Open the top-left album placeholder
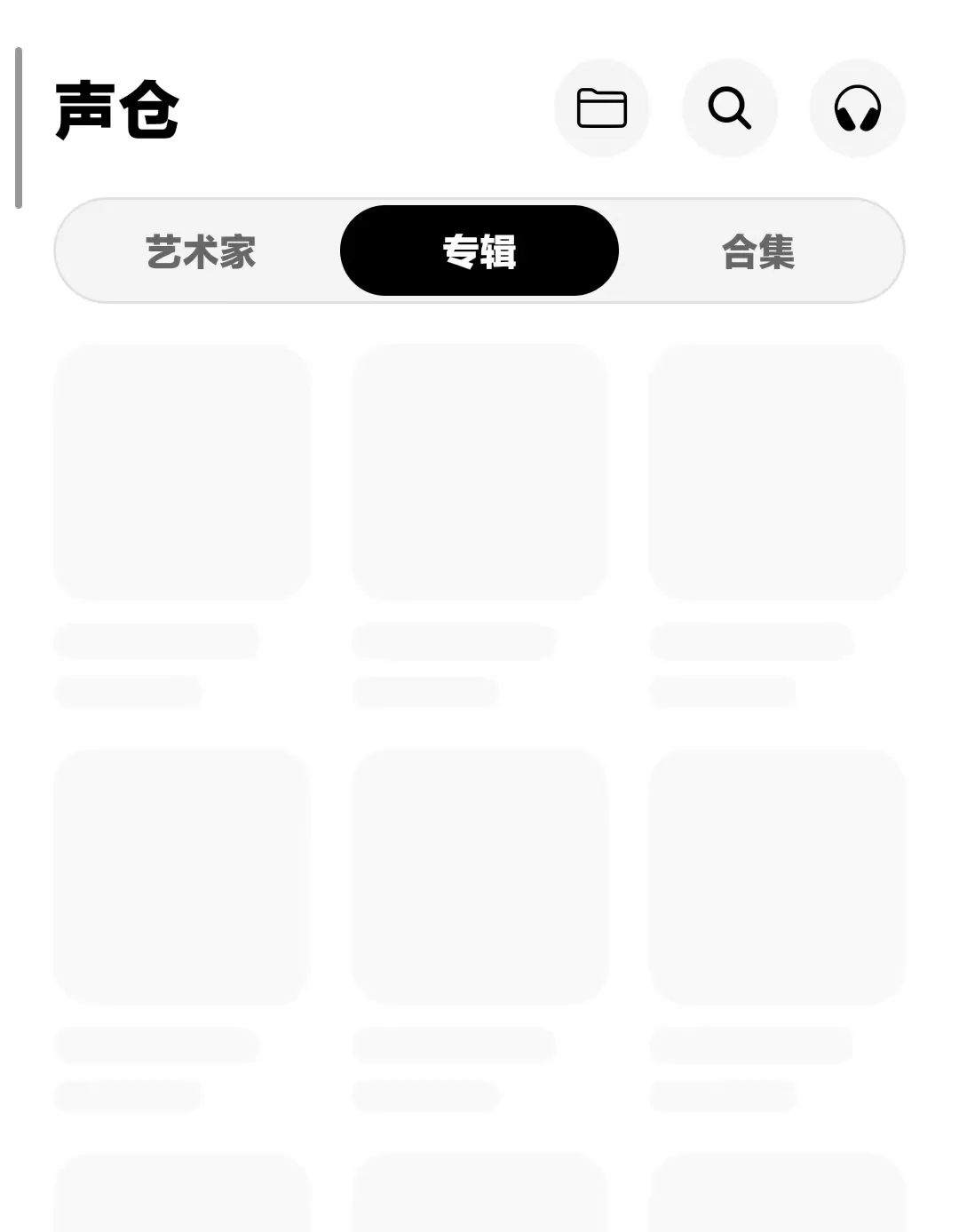 point(182,471)
